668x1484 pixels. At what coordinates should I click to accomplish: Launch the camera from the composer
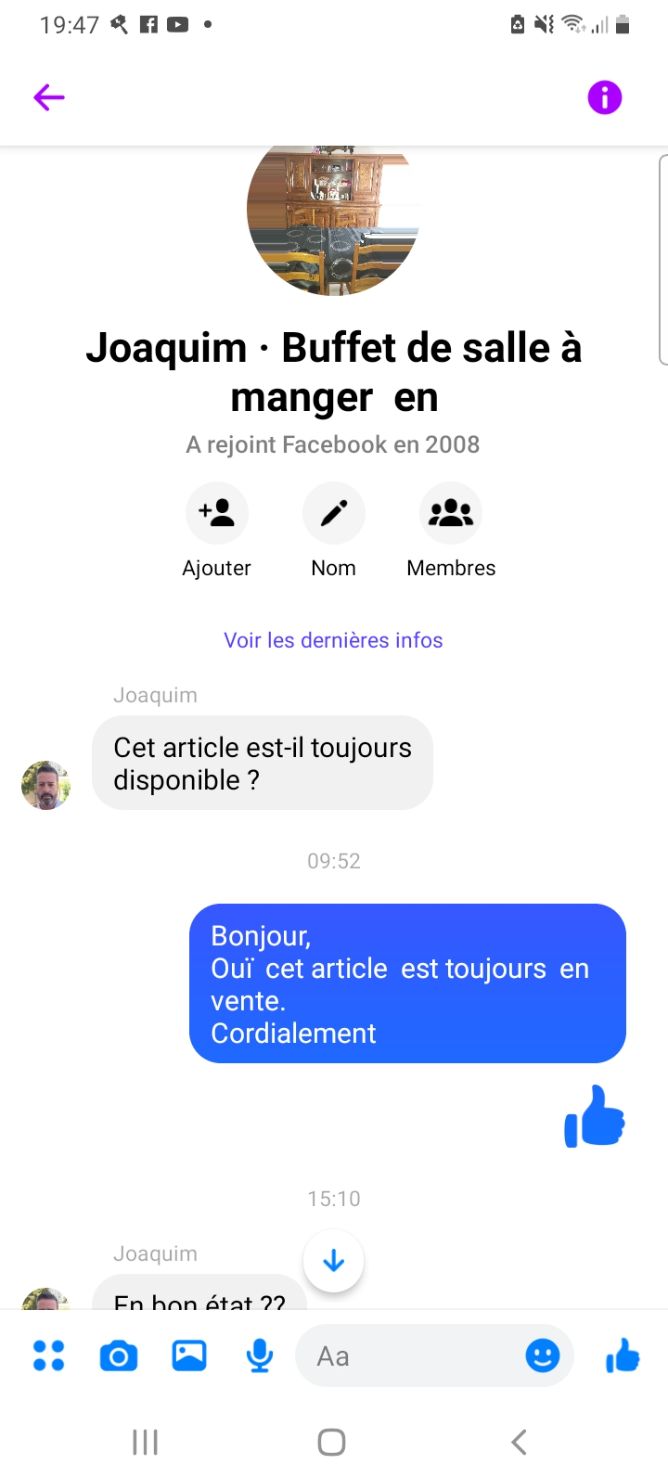pos(118,1356)
